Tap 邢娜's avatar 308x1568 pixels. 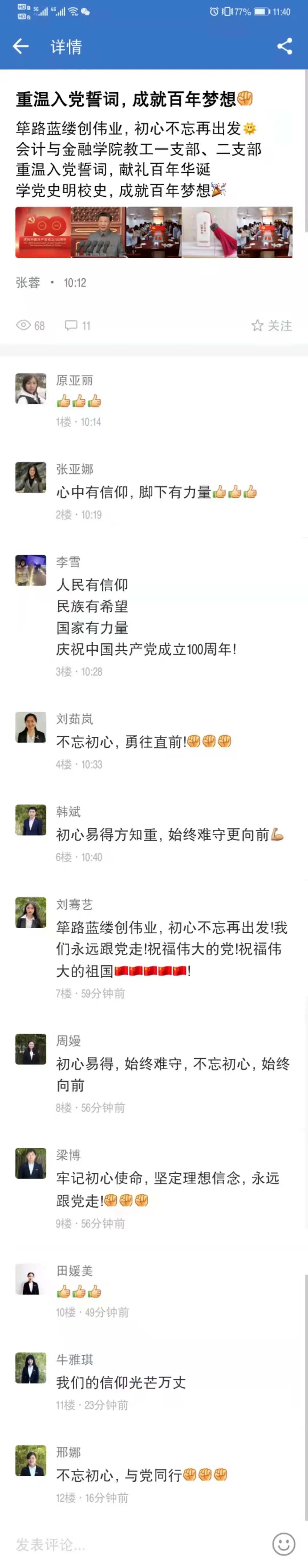[31, 1460]
